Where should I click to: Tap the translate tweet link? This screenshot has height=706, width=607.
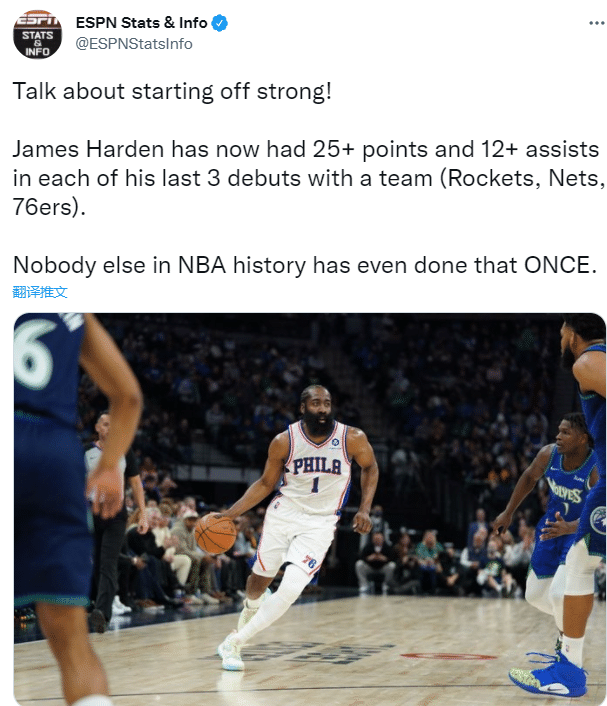(40, 292)
